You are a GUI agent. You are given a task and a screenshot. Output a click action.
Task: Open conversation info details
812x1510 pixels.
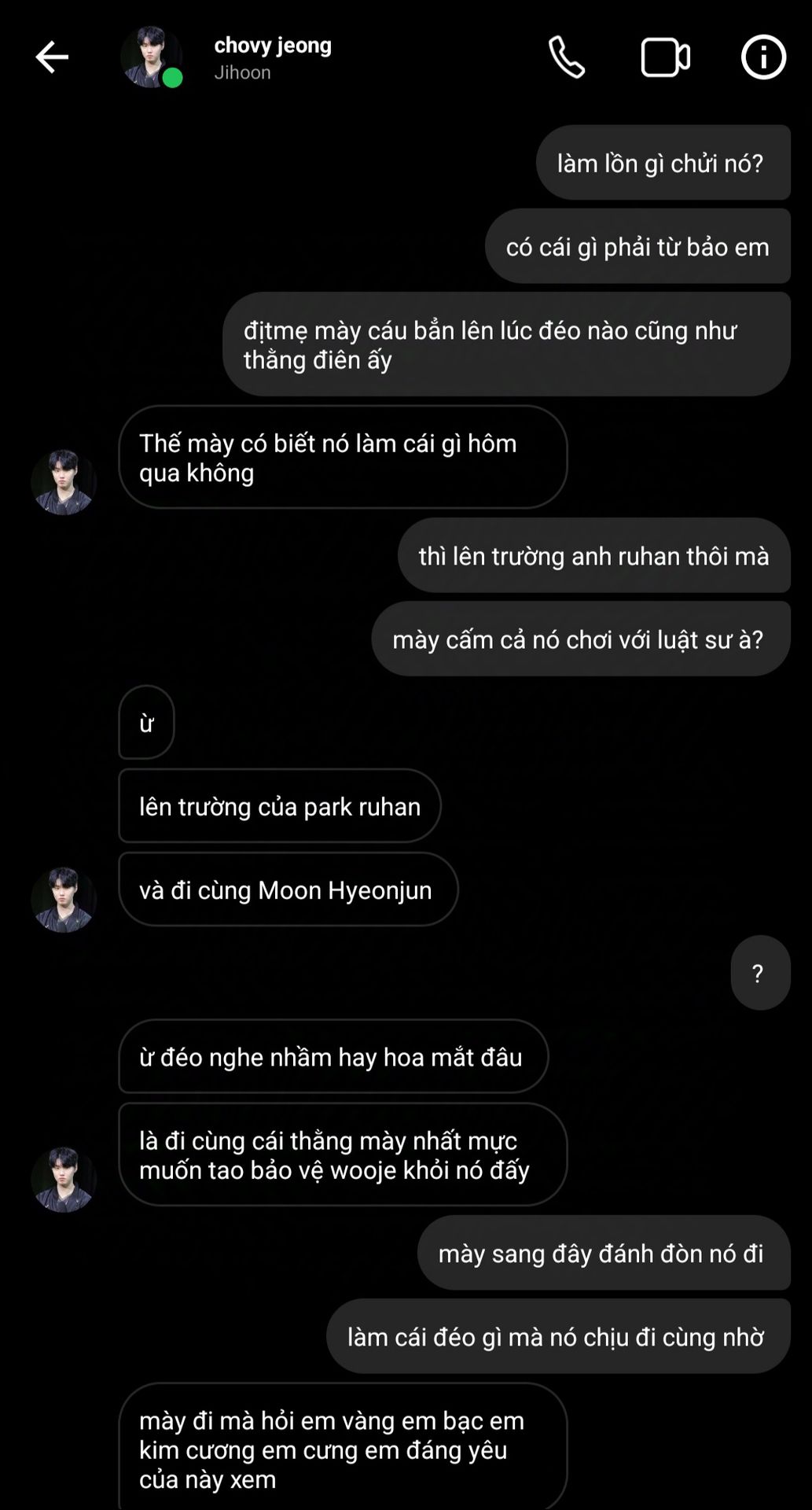click(763, 57)
